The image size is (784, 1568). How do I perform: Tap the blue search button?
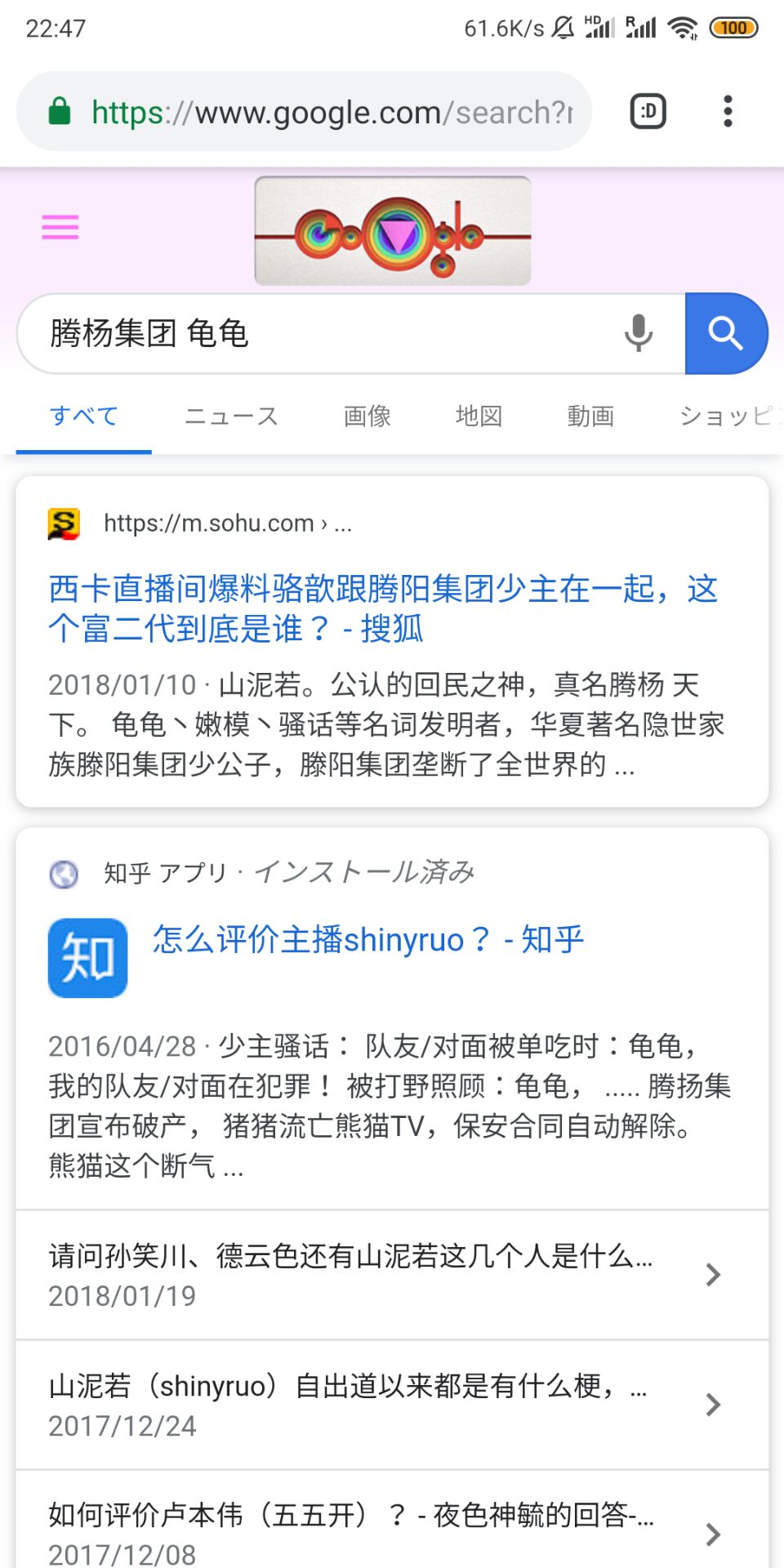click(x=725, y=333)
